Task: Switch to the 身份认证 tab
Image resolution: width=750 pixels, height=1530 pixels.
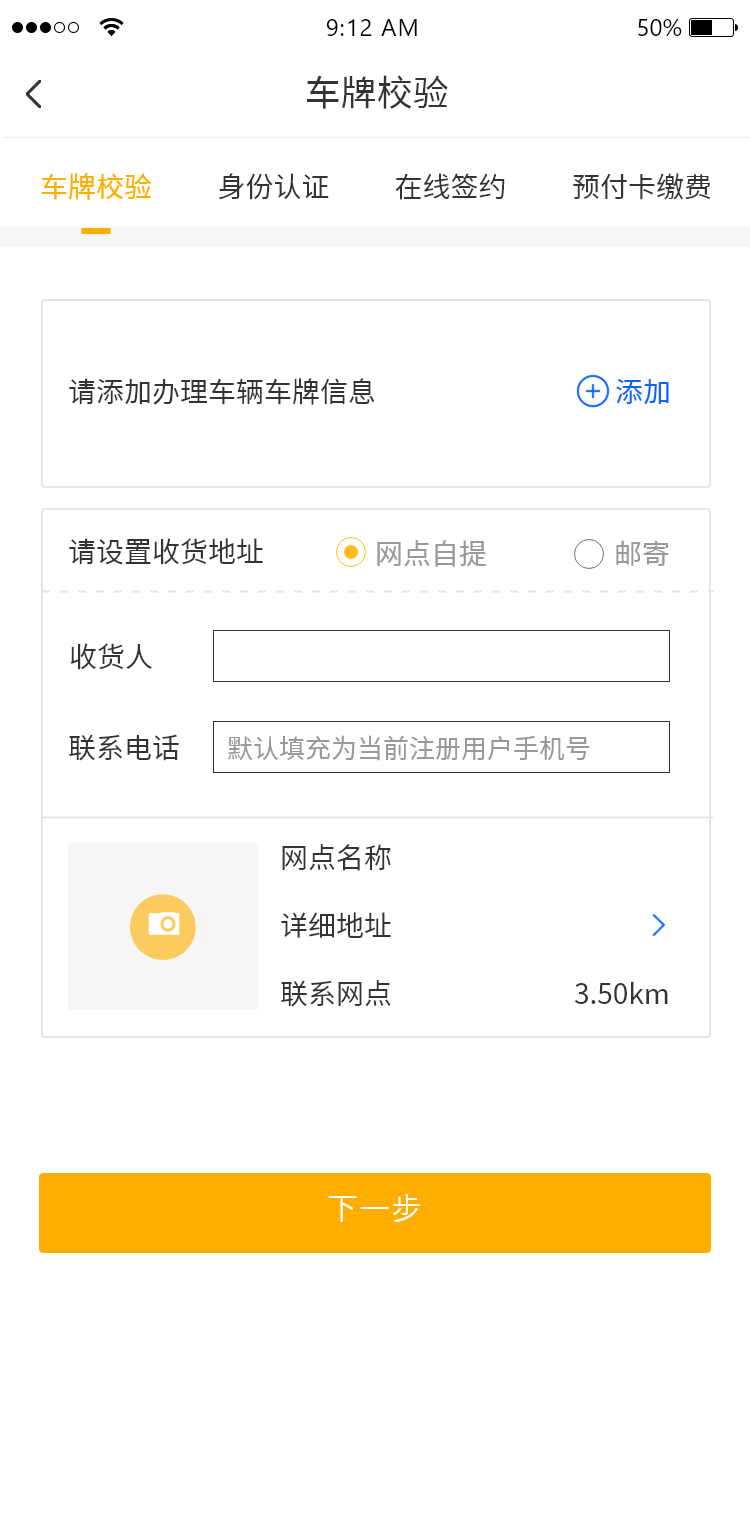Action: click(274, 187)
